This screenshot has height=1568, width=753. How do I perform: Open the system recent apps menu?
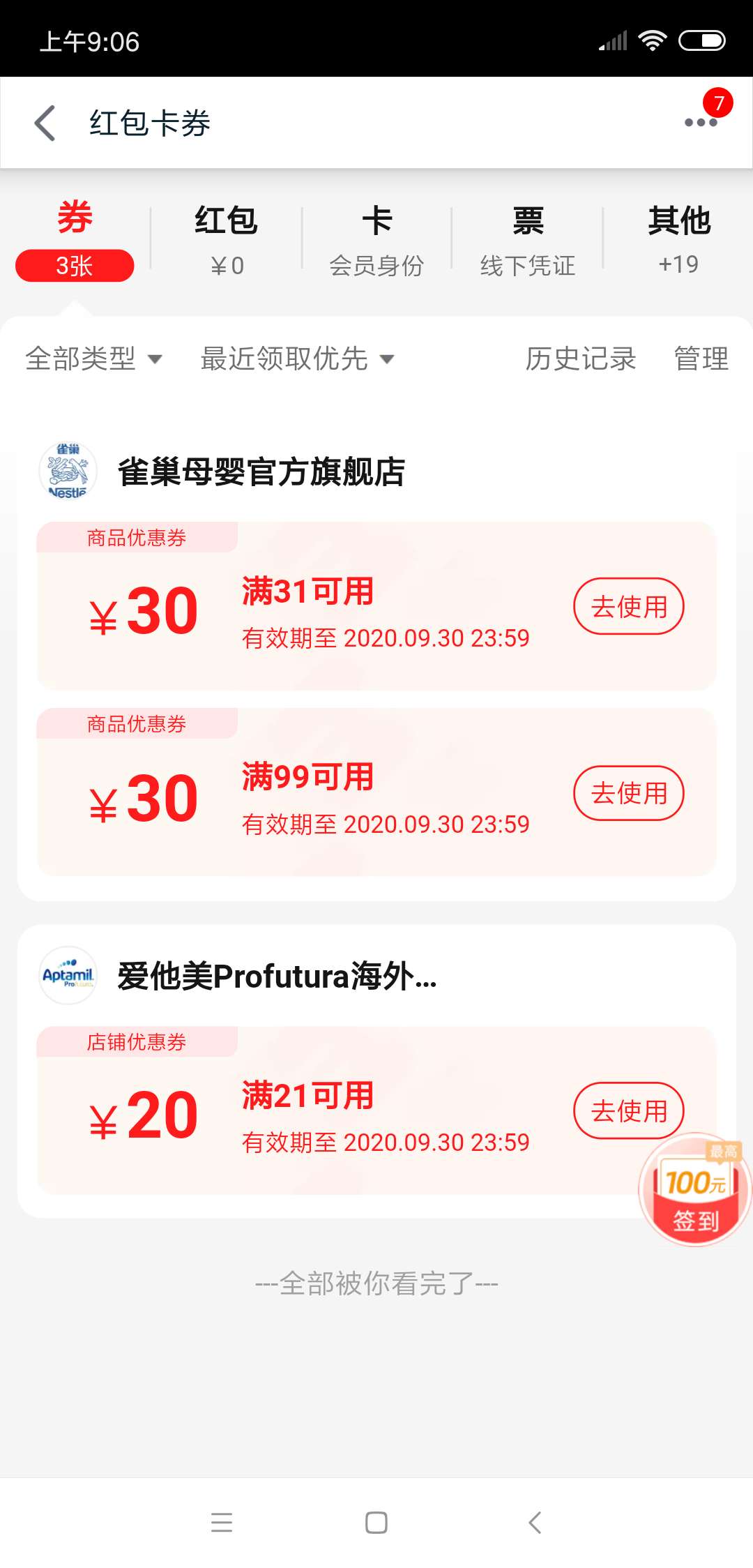pos(222,1522)
